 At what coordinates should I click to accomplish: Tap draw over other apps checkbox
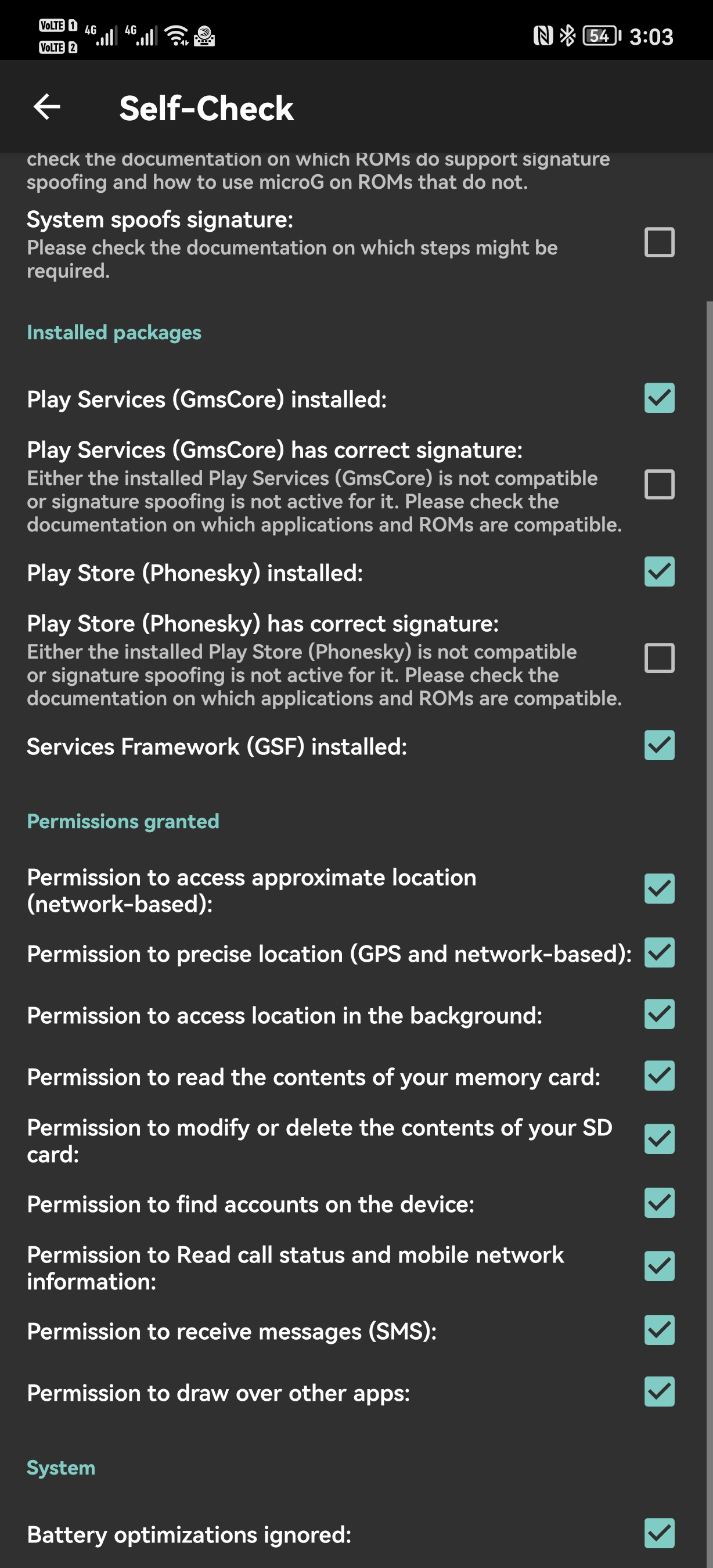click(660, 1391)
